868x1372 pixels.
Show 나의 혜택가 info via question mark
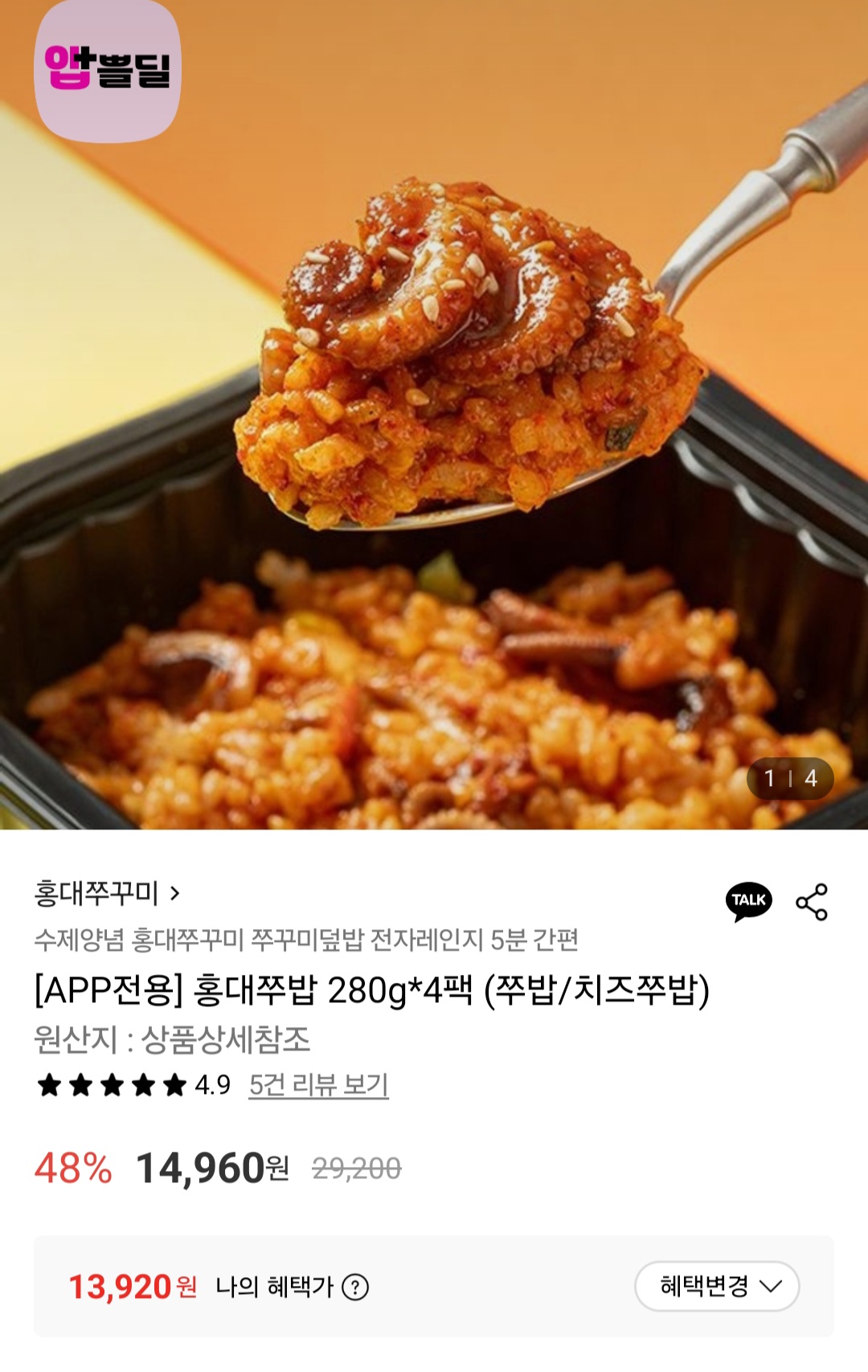355,1287
